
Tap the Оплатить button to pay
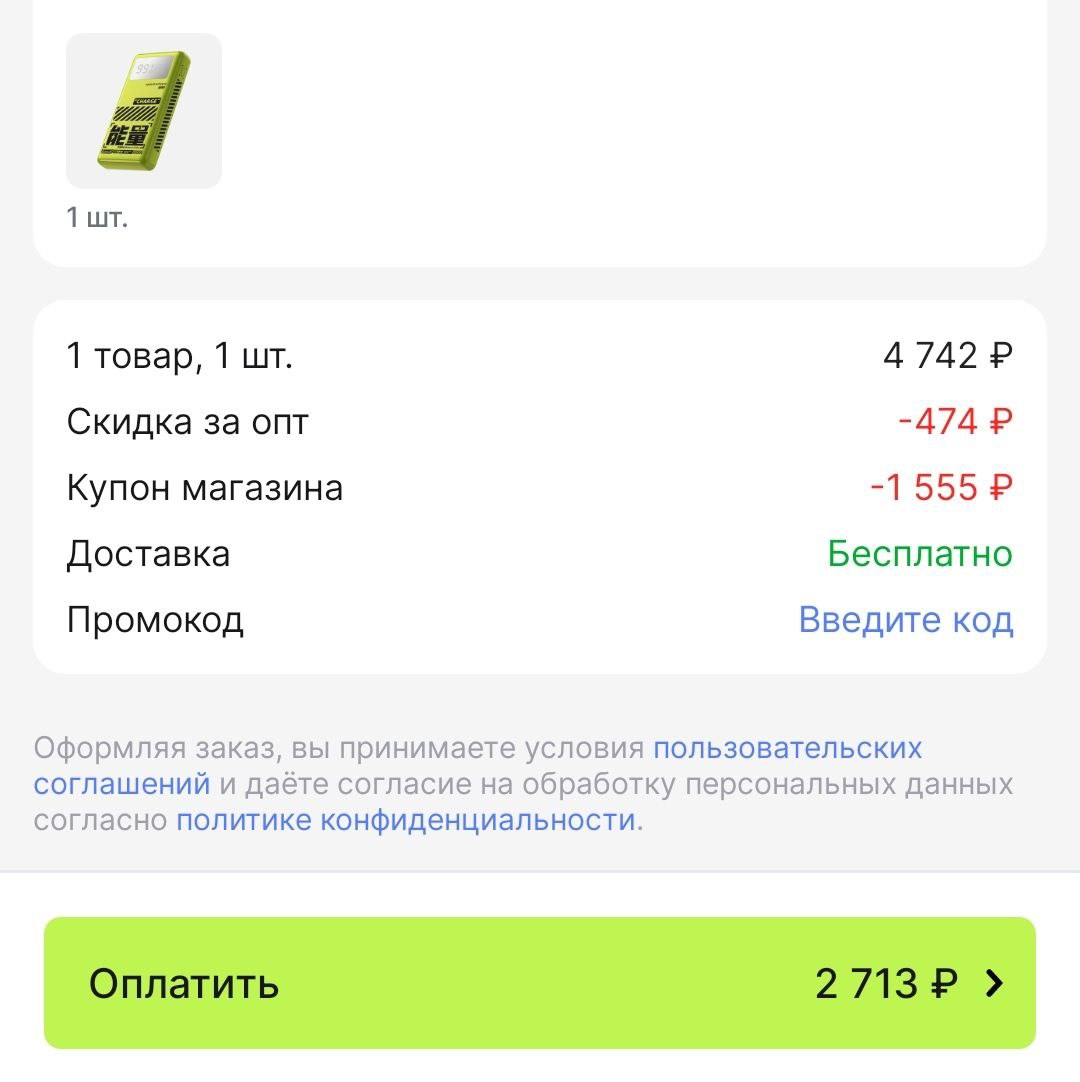[x=540, y=983]
